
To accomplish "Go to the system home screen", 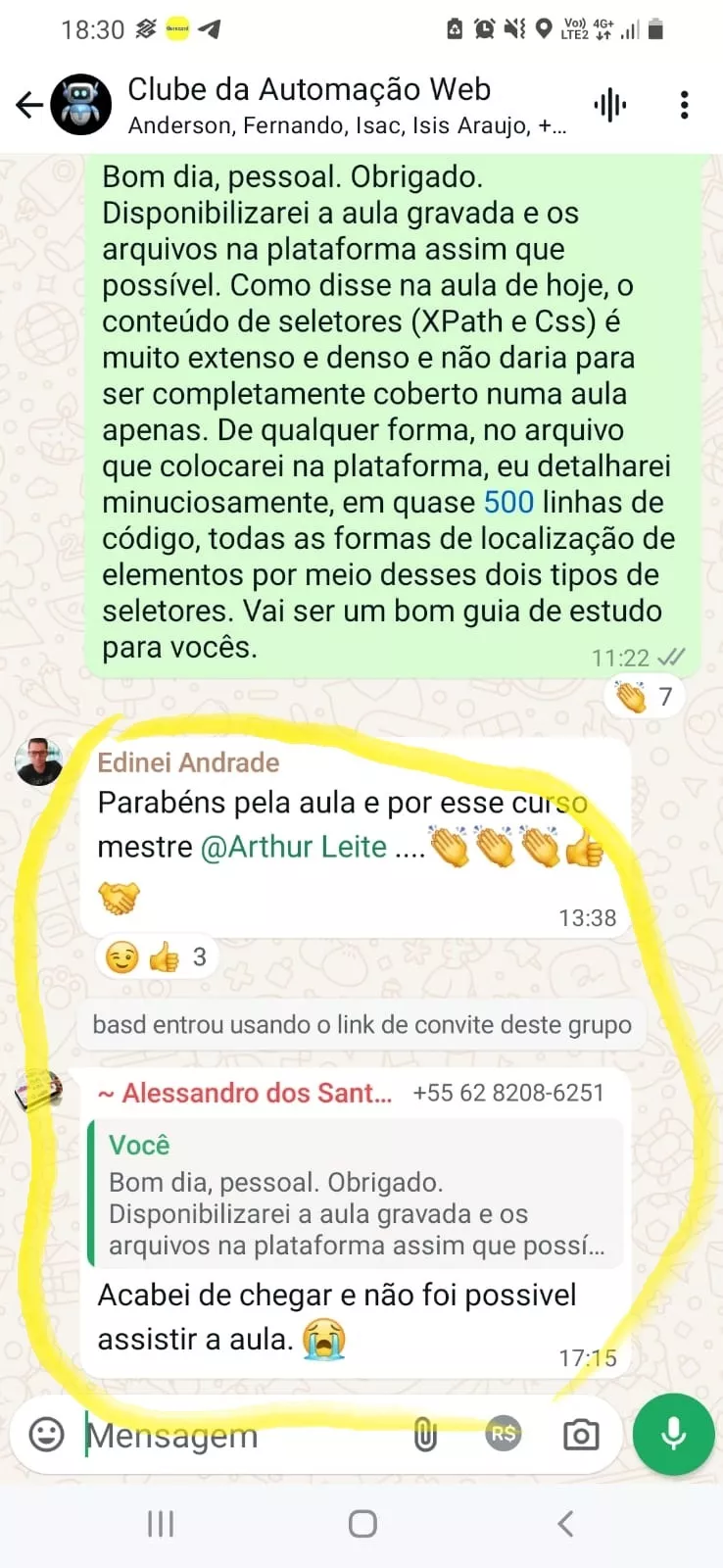I will 362,1524.
